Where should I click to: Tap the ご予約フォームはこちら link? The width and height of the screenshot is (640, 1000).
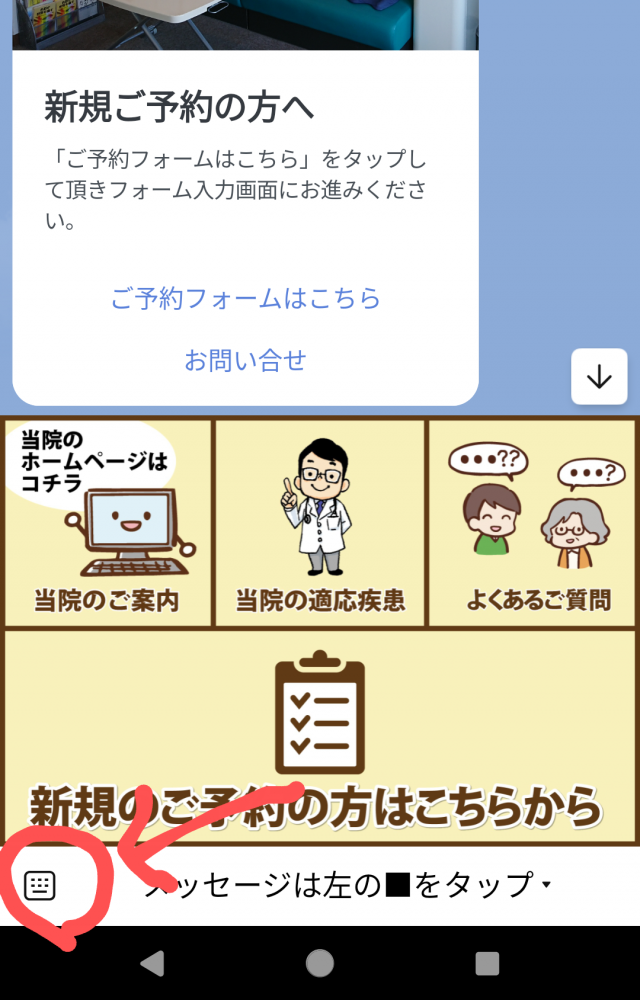tap(245, 298)
